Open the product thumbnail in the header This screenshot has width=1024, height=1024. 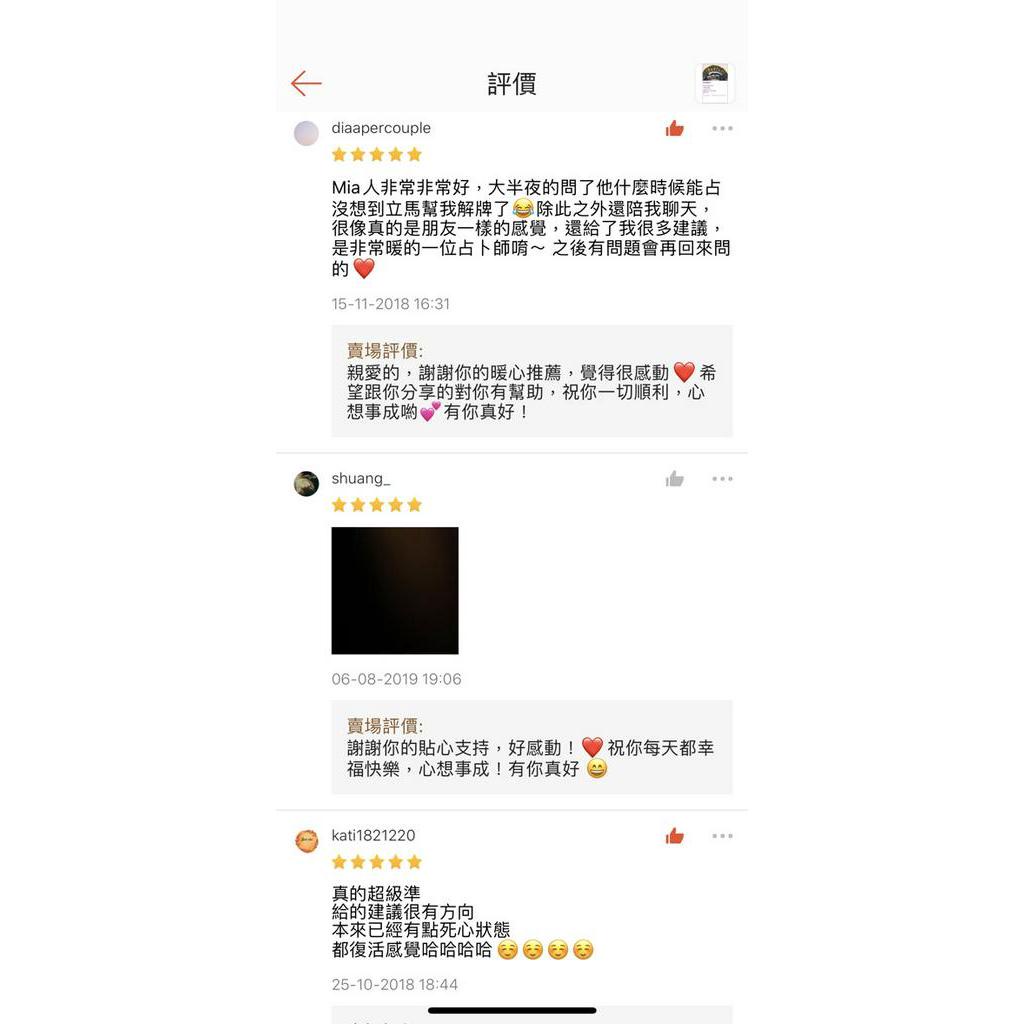point(714,83)
